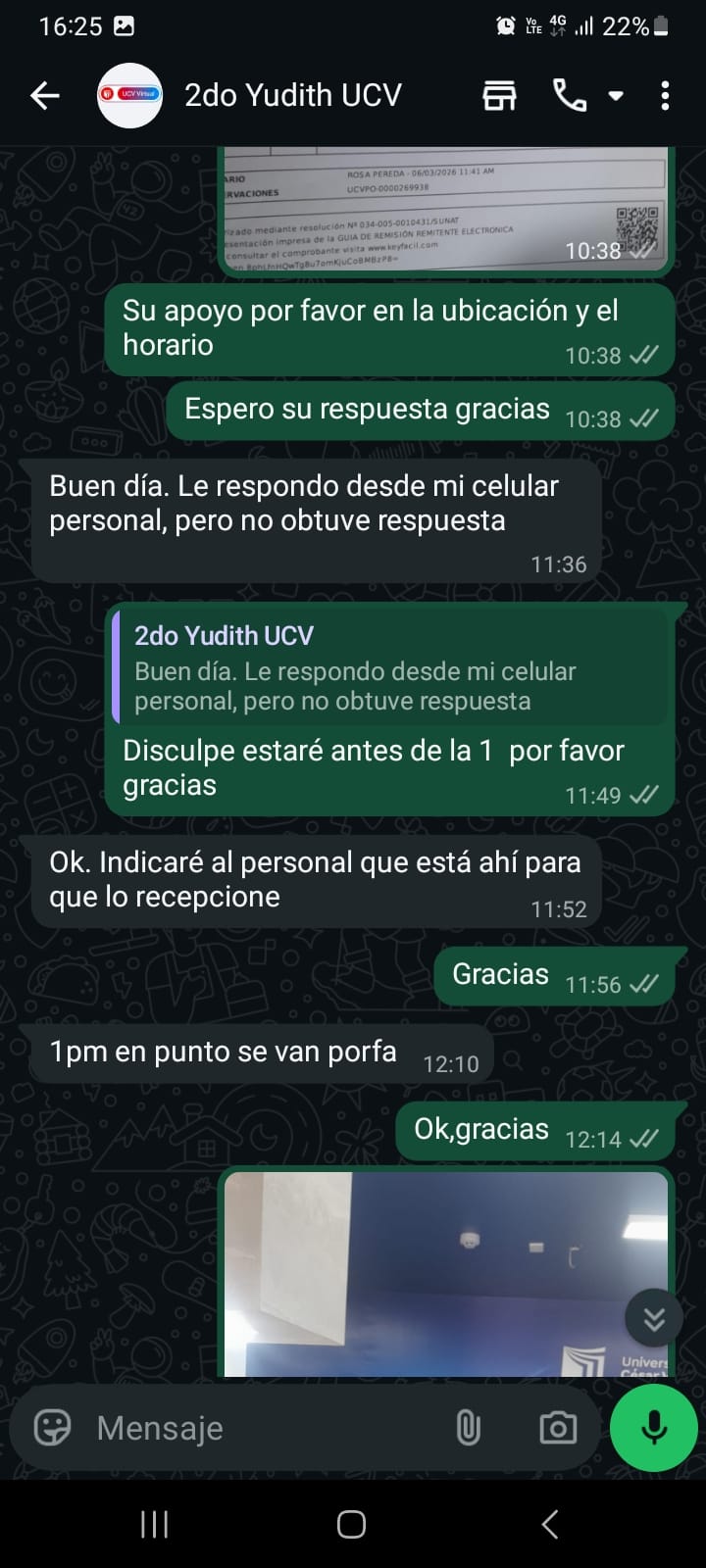
Task: Expand the call options dropdown arrow
Action: 616,95
